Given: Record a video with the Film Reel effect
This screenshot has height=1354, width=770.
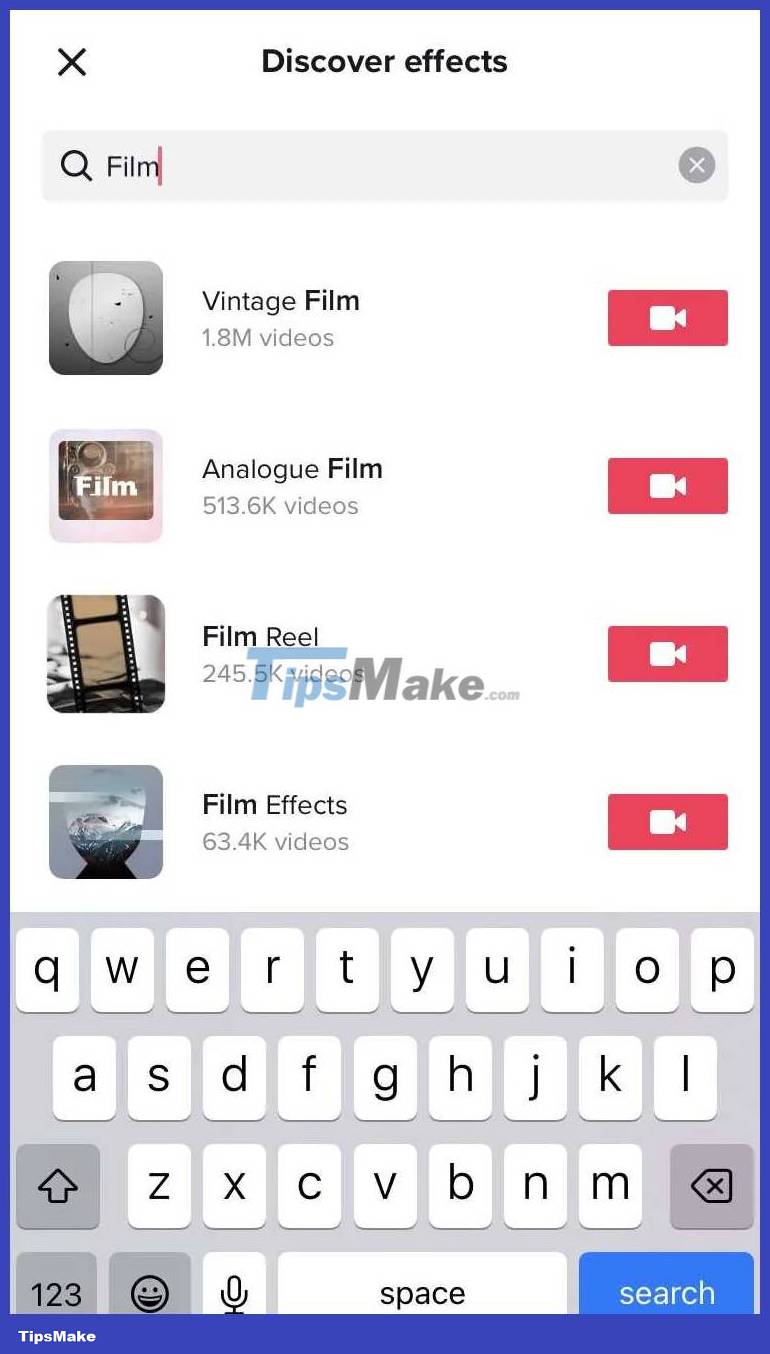Looking at the screenshot, I should [667, 654].
